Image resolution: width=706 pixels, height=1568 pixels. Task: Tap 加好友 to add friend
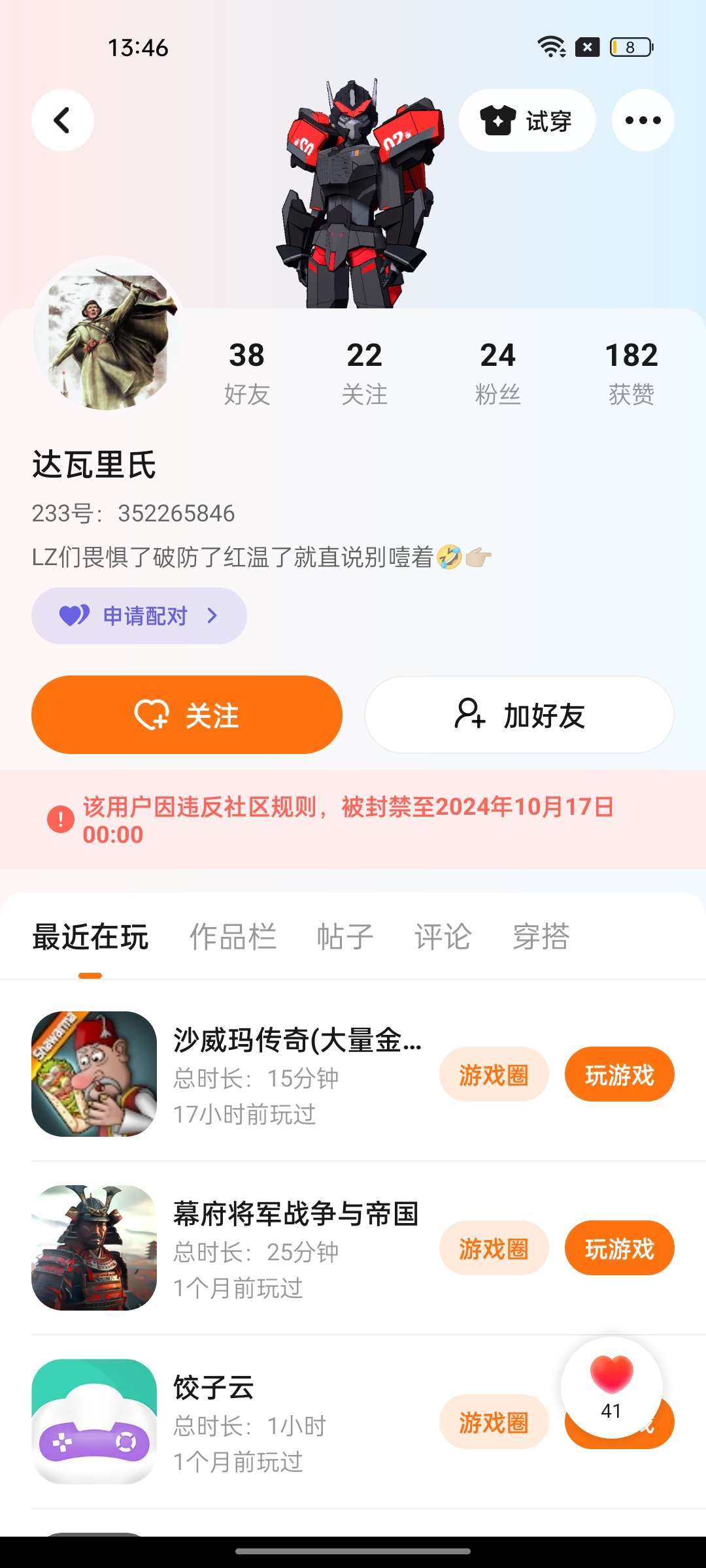coord(519,715)
